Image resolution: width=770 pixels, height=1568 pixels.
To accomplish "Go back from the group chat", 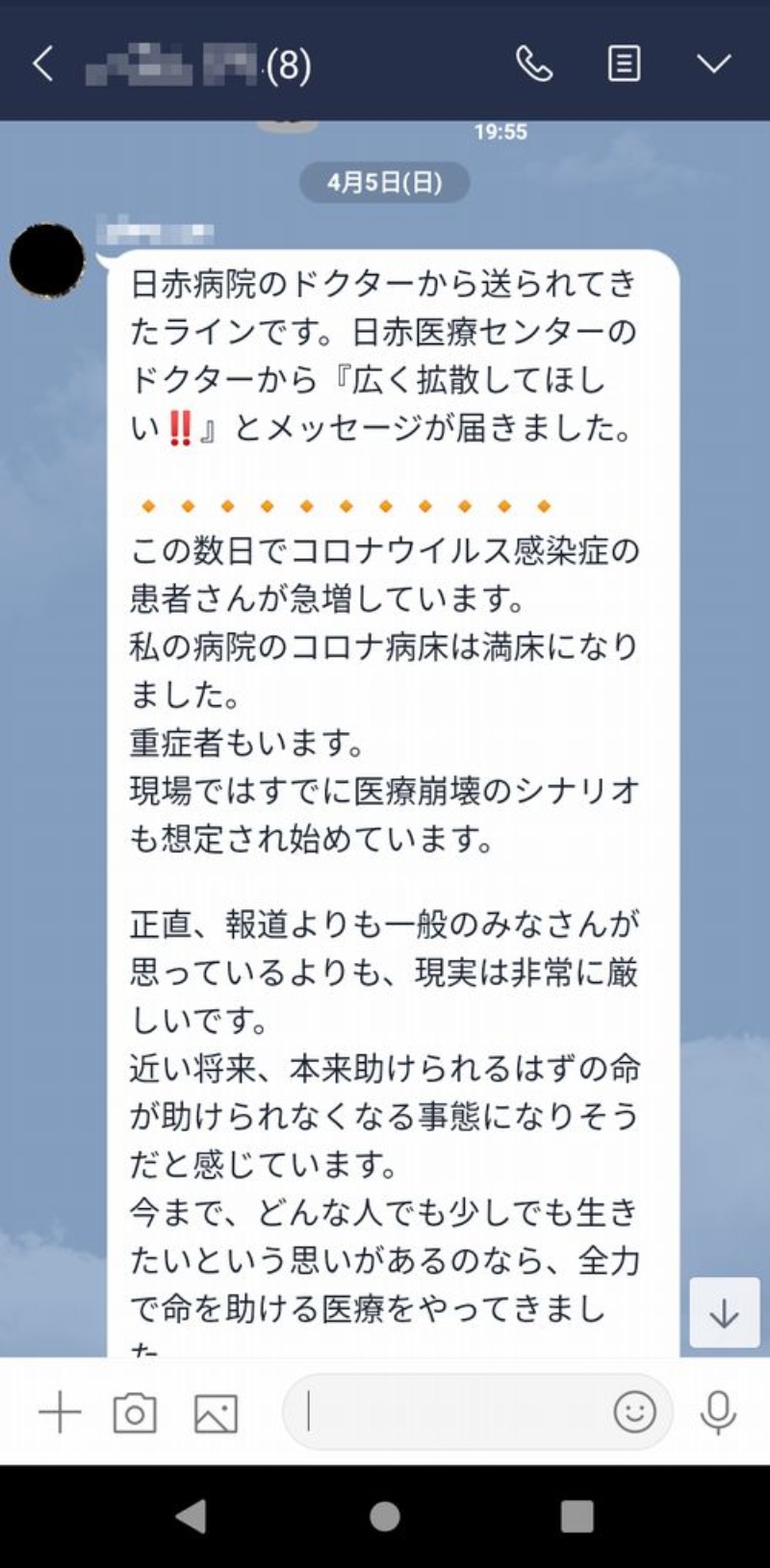I will [x=43, y=64].
